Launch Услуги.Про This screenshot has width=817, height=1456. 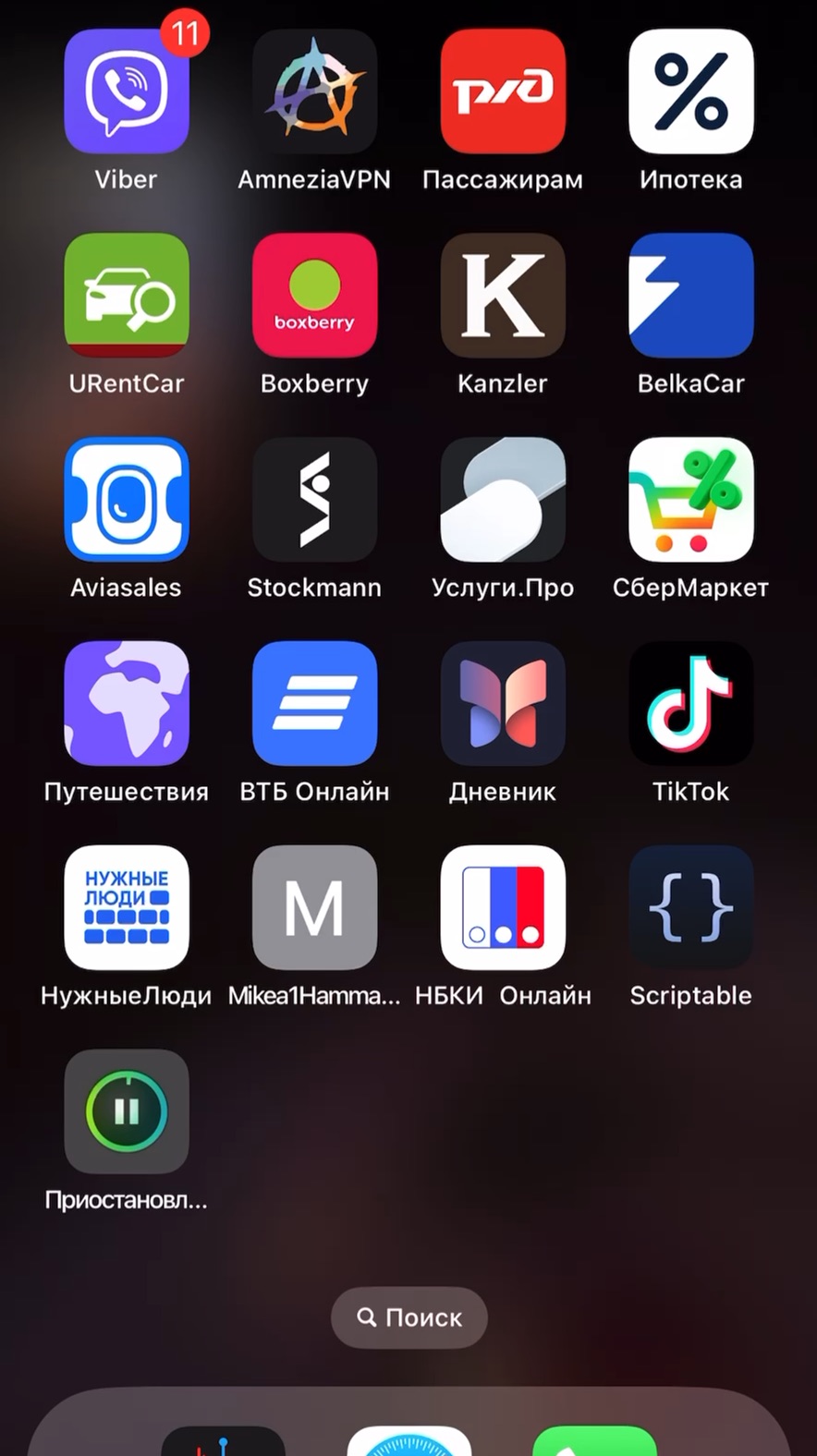coord(503,500)
